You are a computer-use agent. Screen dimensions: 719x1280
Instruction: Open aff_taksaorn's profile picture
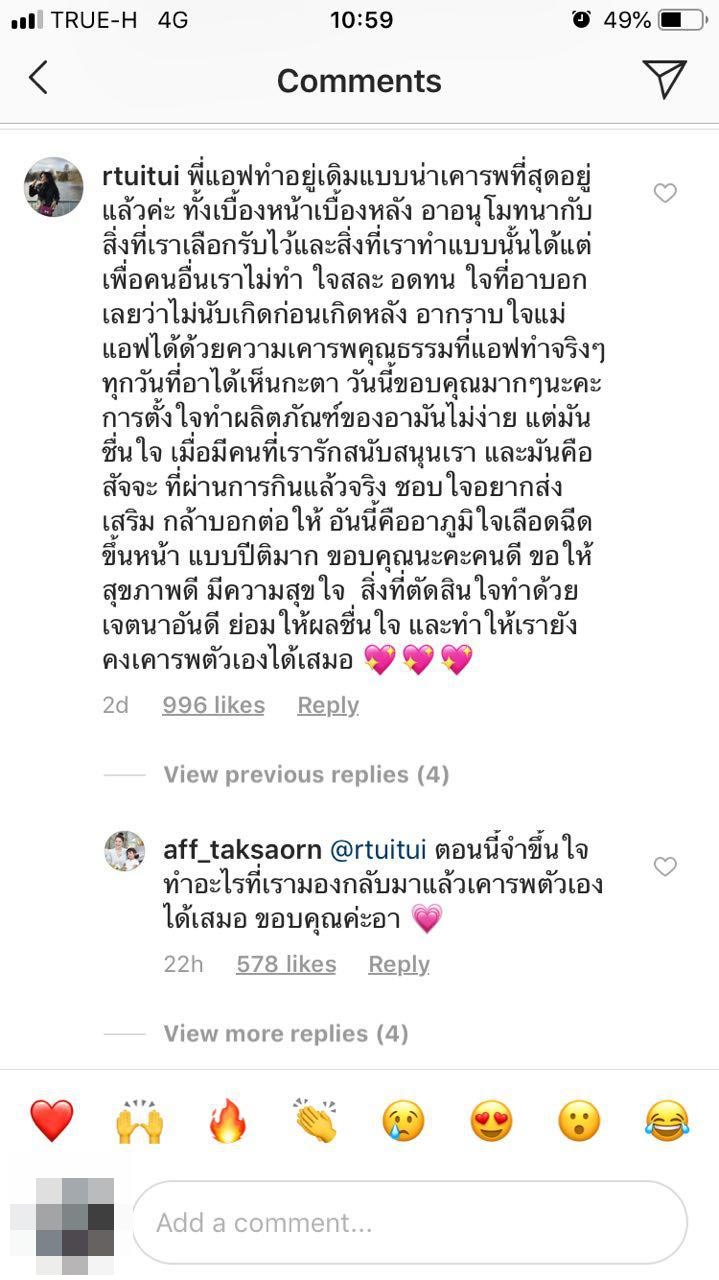coord(126,851)
